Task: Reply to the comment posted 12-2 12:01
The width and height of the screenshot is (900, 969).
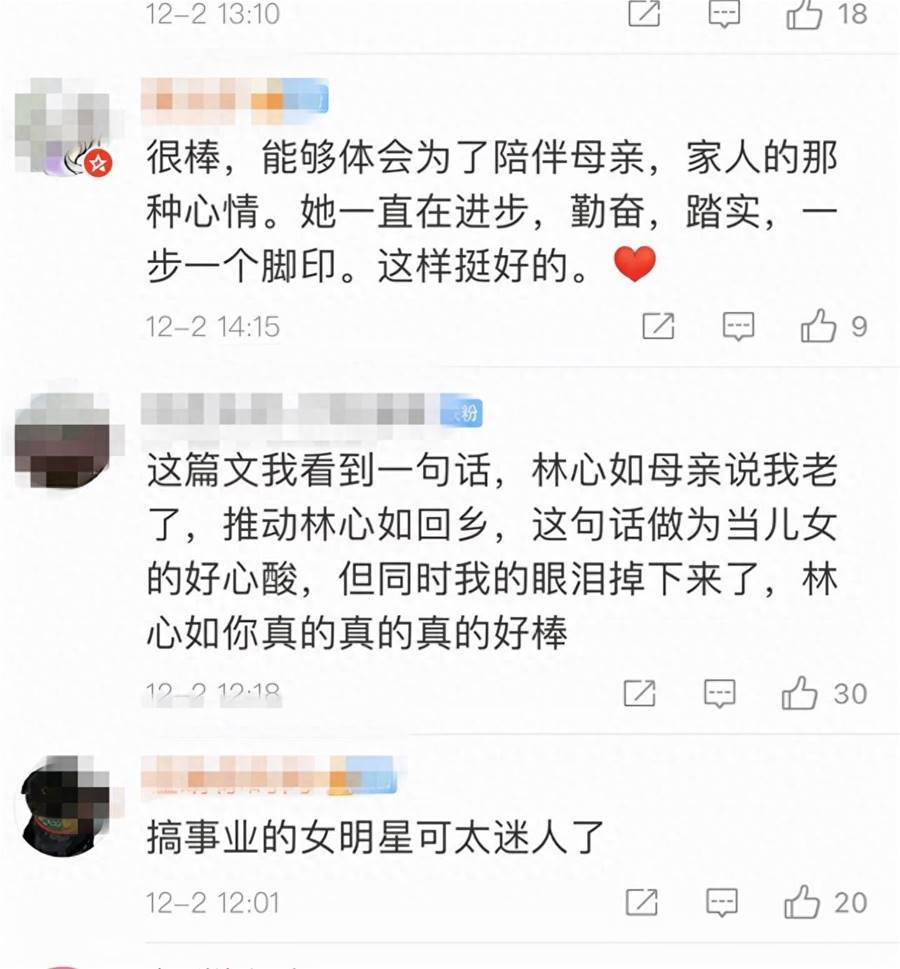Action: point(722,902)
